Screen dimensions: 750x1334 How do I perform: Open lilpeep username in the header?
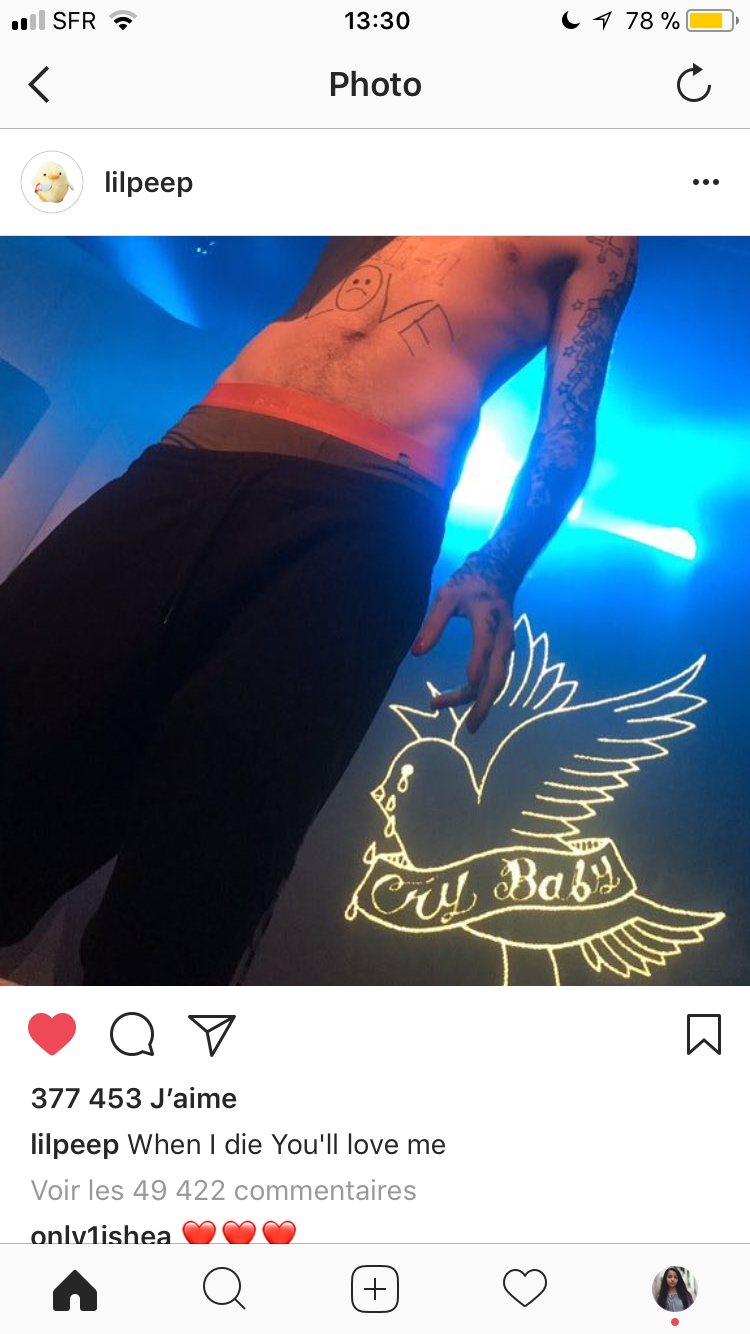[148, 182]
